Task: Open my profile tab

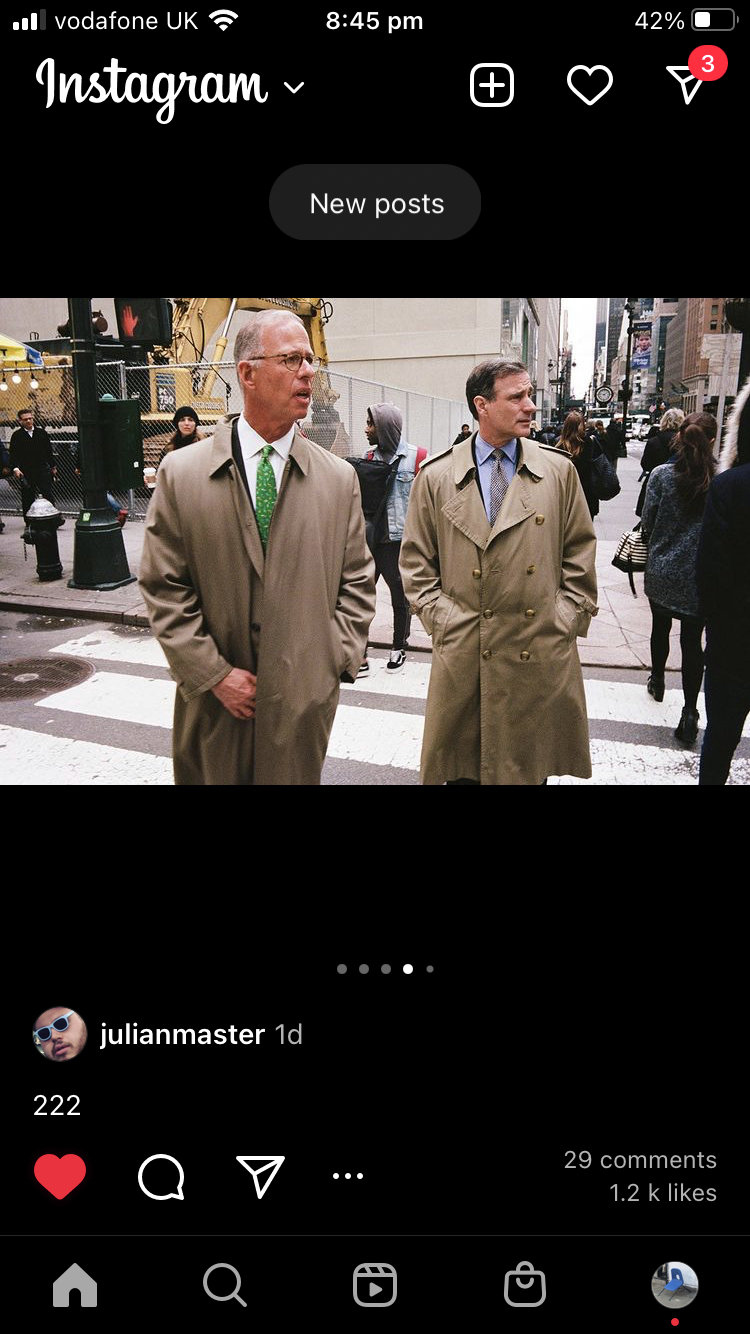Action: (x=675, y=1285)
